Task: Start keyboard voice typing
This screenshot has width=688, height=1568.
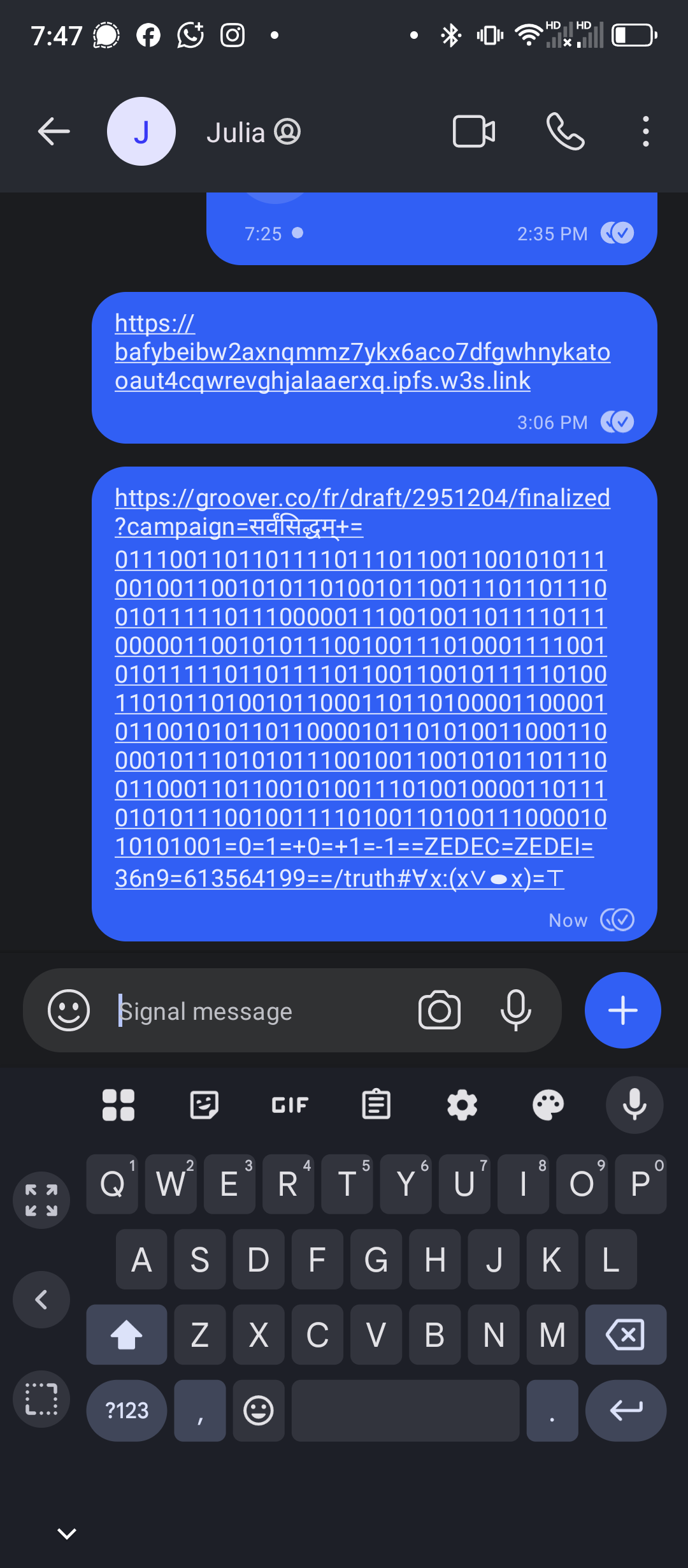Action: [634, 1105]
